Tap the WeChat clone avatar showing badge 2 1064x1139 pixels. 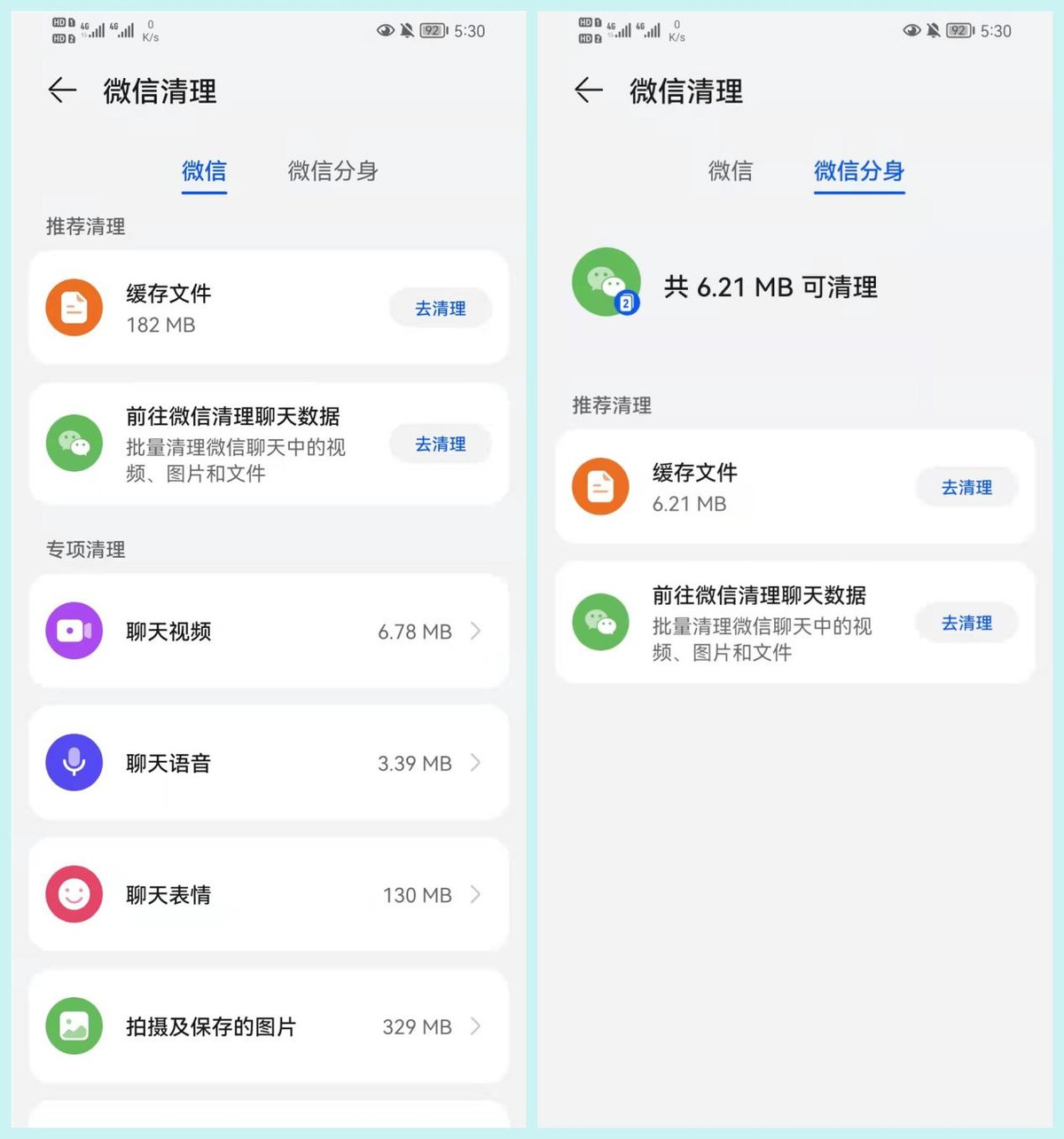pos(606,284)
